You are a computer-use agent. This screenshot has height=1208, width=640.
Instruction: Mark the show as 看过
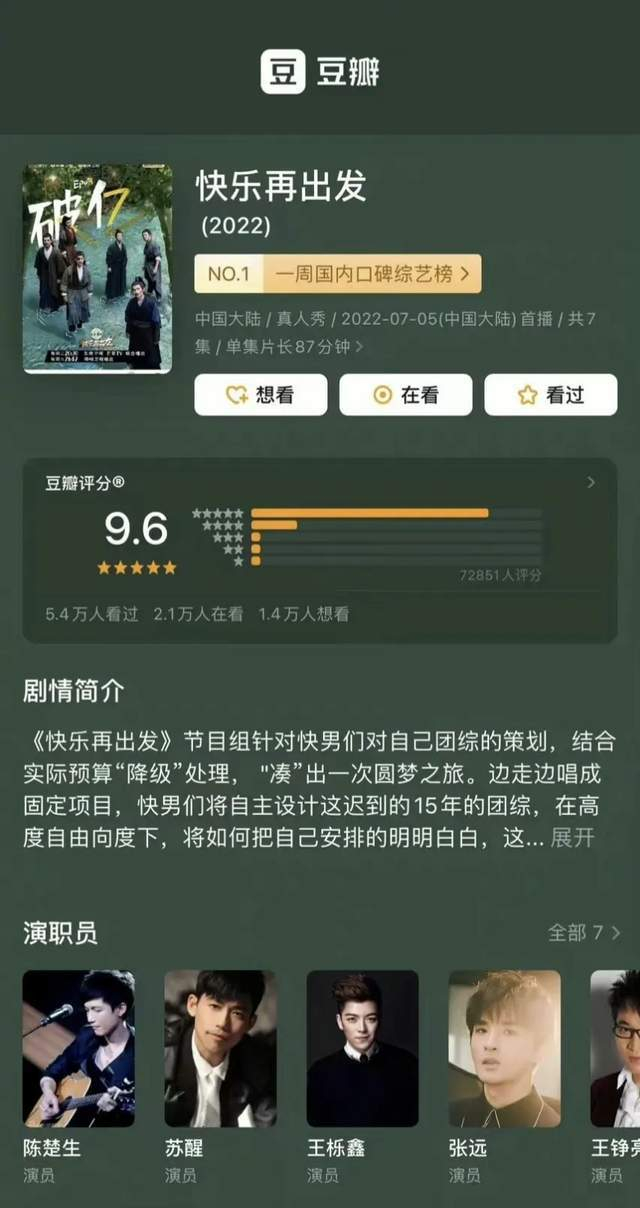551,395
